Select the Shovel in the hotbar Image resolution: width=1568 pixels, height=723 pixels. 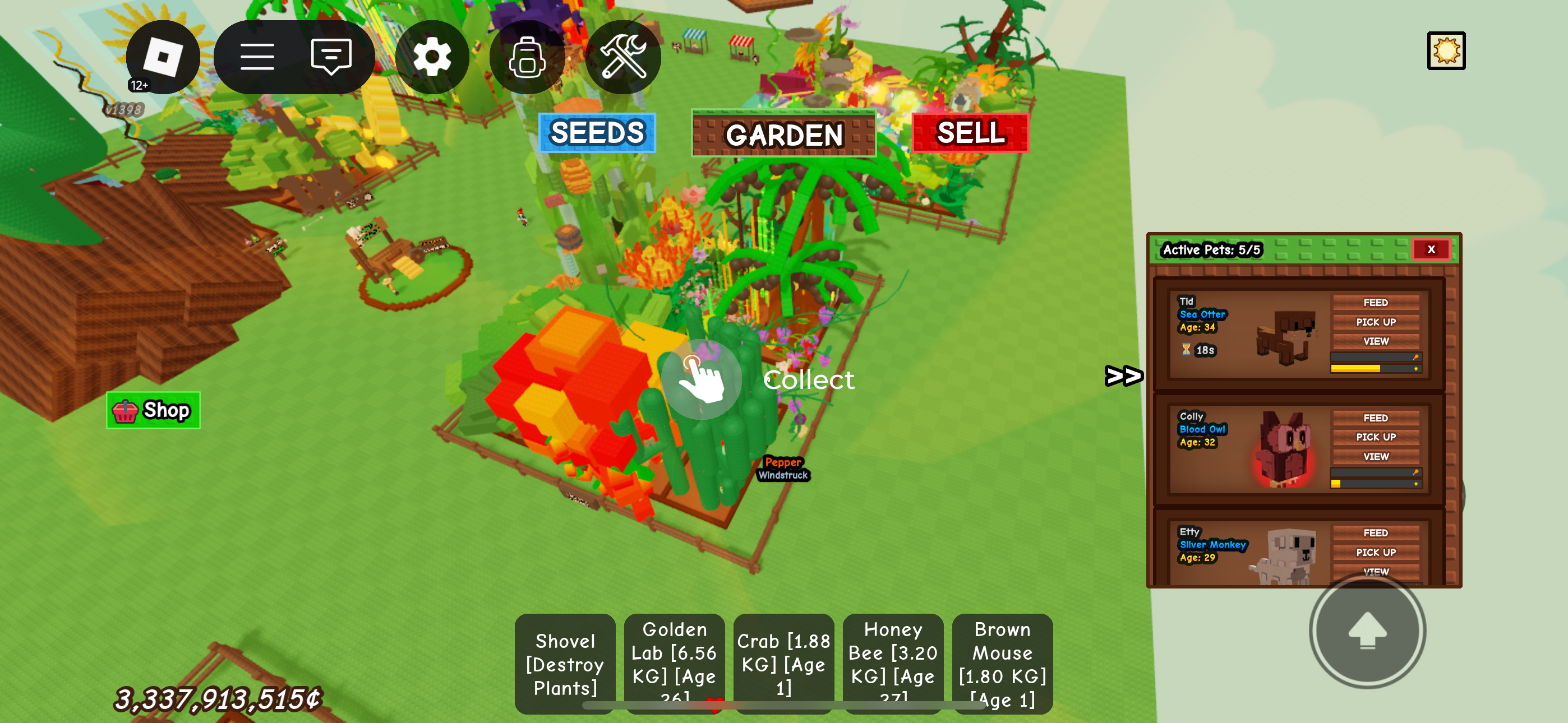pyautogui.click(x=565, y=664)
